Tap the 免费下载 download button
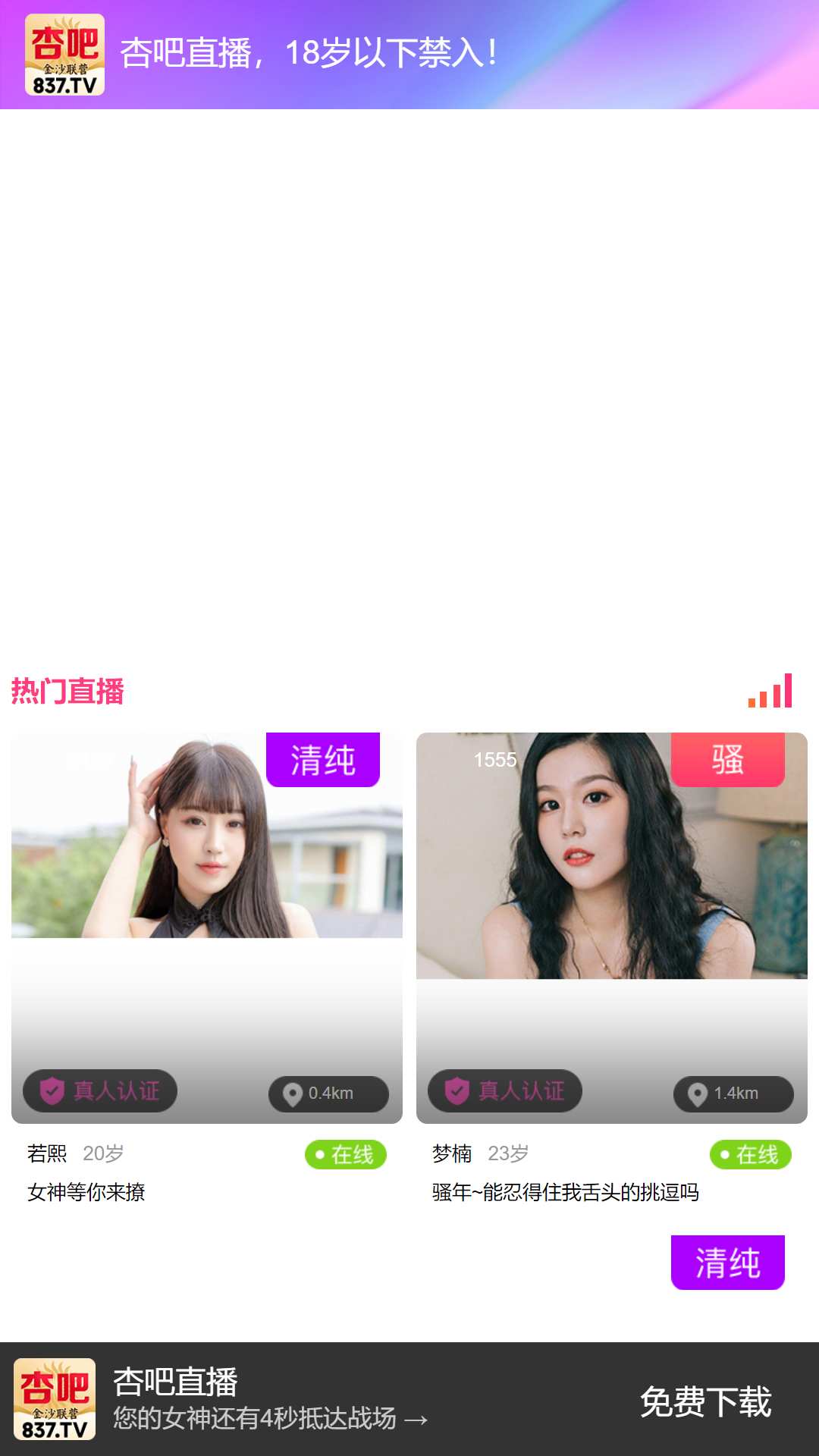This screenshot has width=819, height=1456. point(705,1401)
